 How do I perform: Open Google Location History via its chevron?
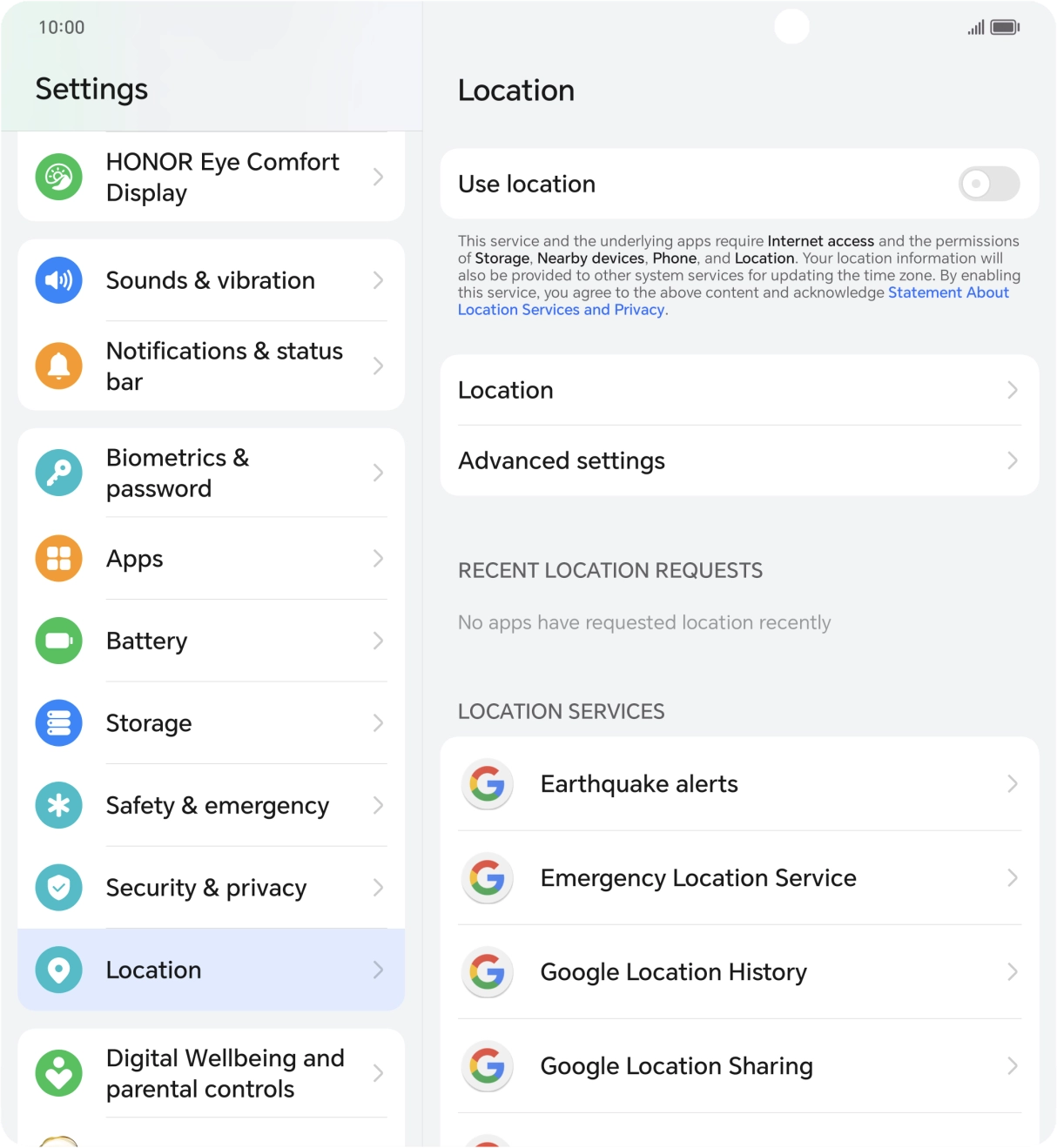click(1012, 972)
